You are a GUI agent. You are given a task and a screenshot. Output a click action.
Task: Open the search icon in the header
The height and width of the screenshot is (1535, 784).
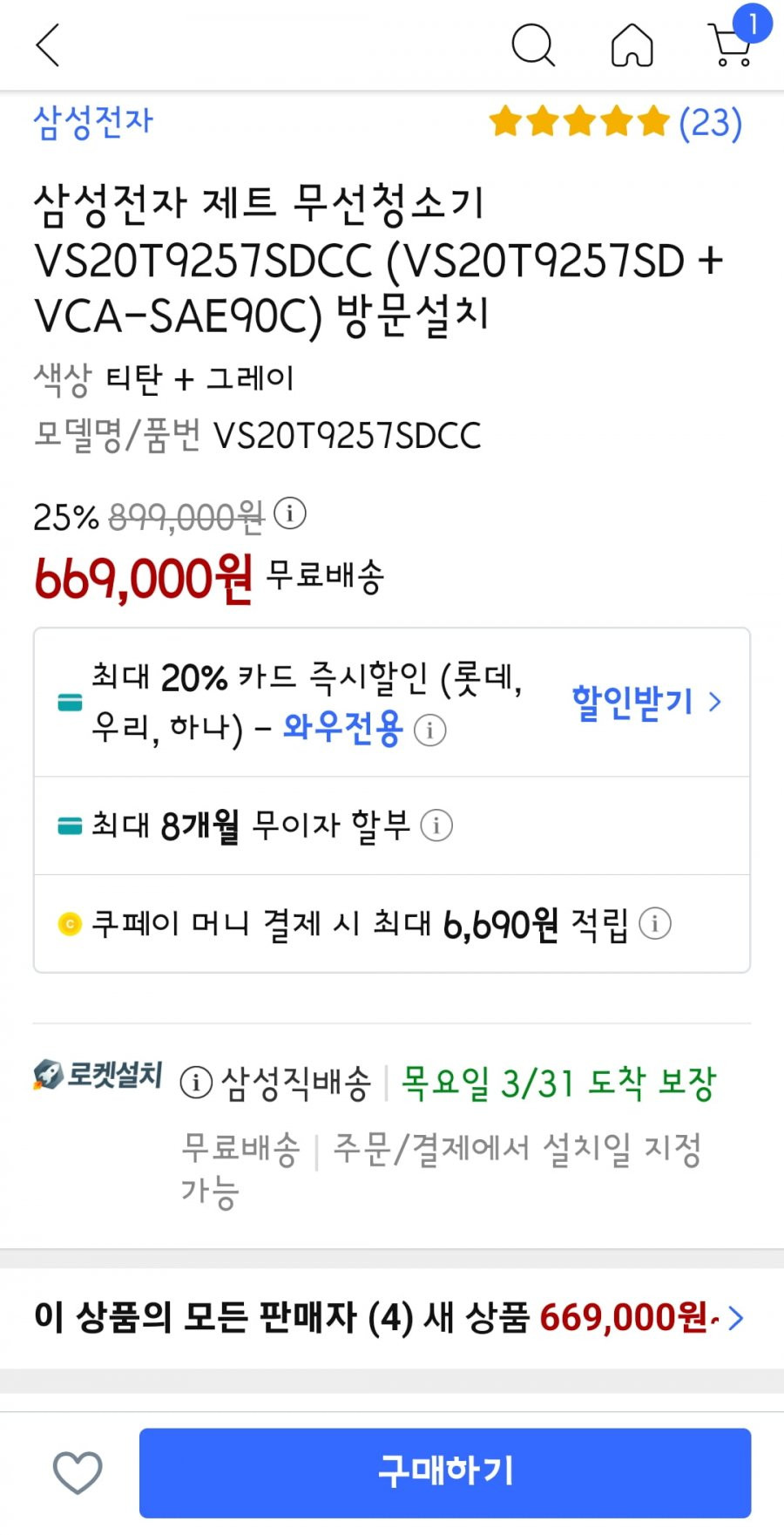(533, 44)
